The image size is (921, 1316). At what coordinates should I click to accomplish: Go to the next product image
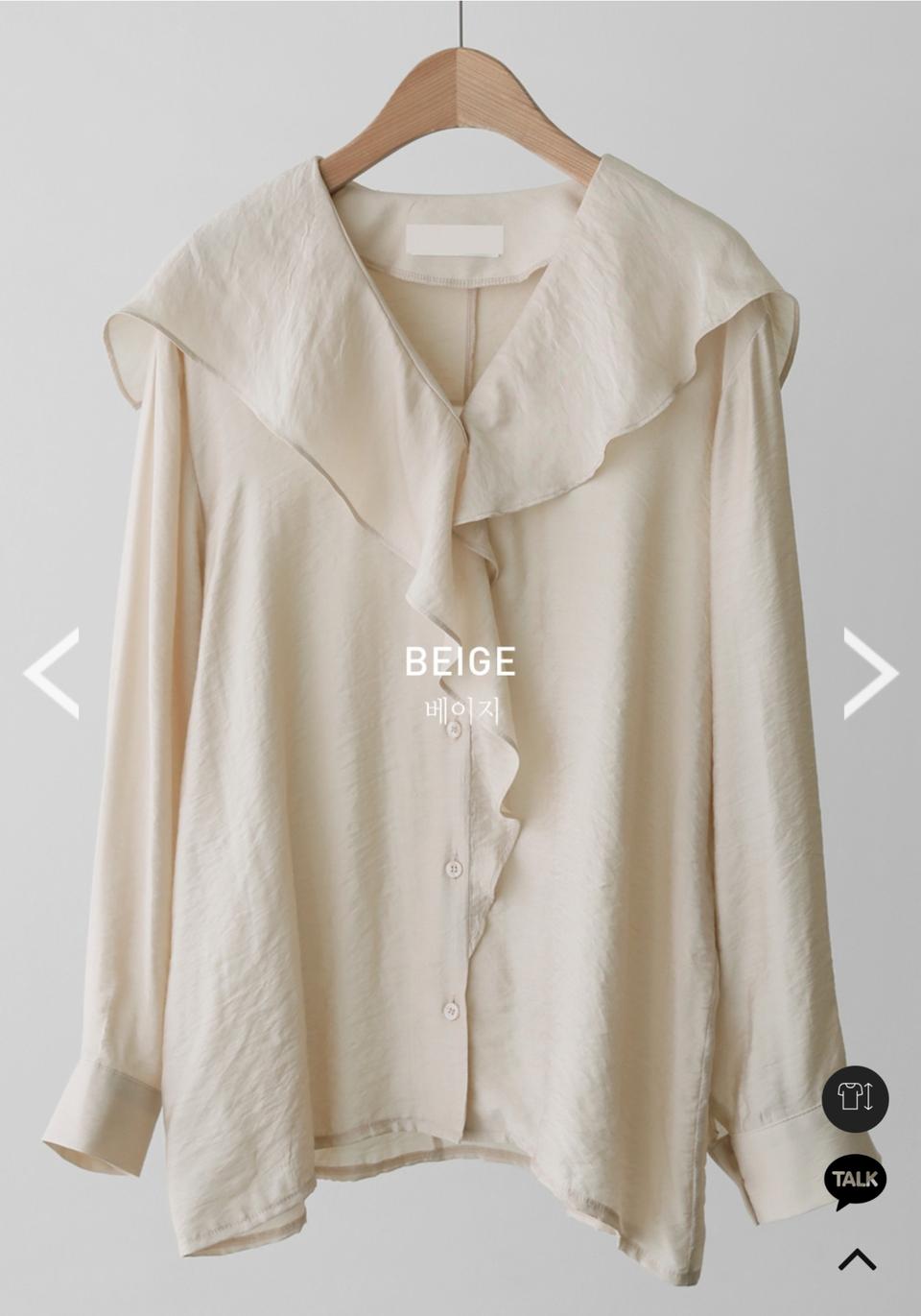tap(869, 673)
